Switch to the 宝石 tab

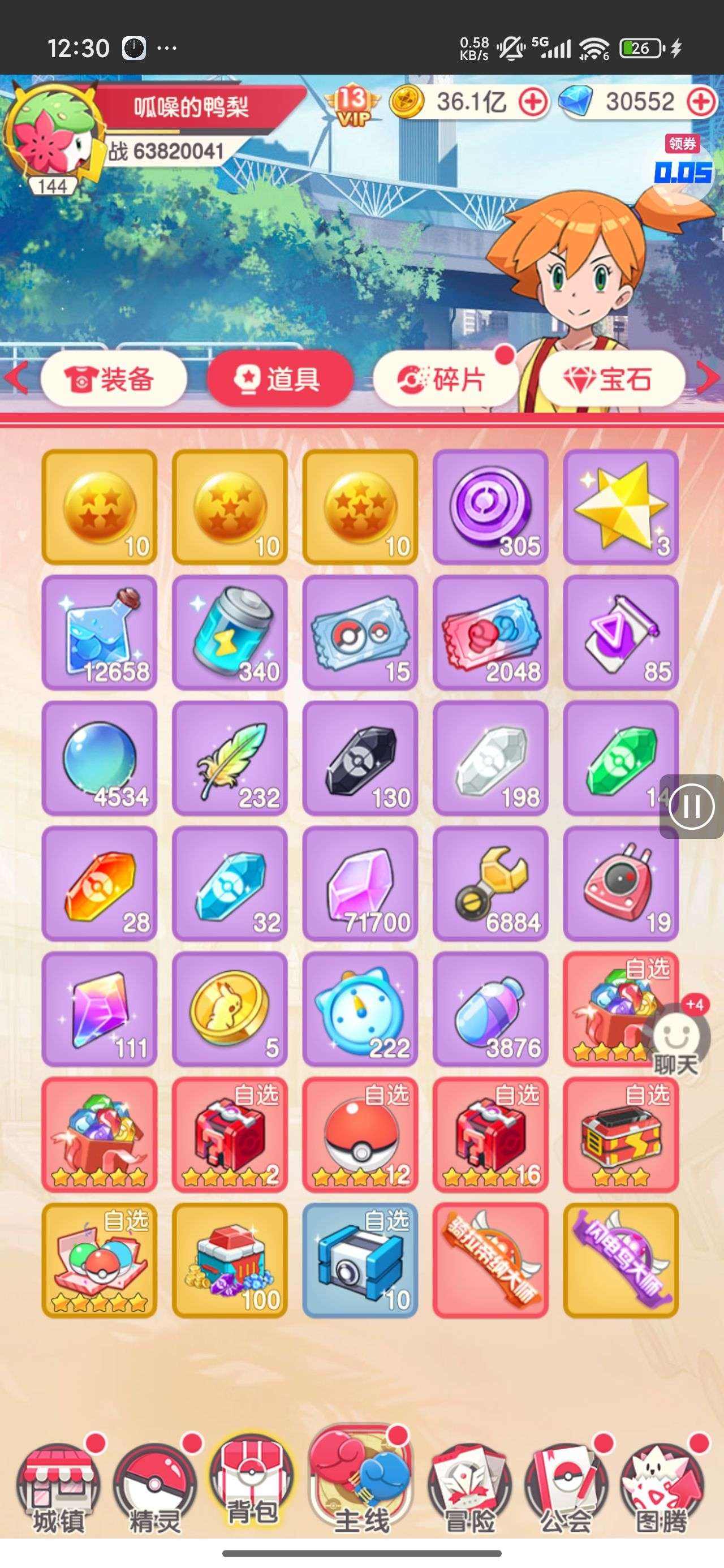tap(611, 379)
